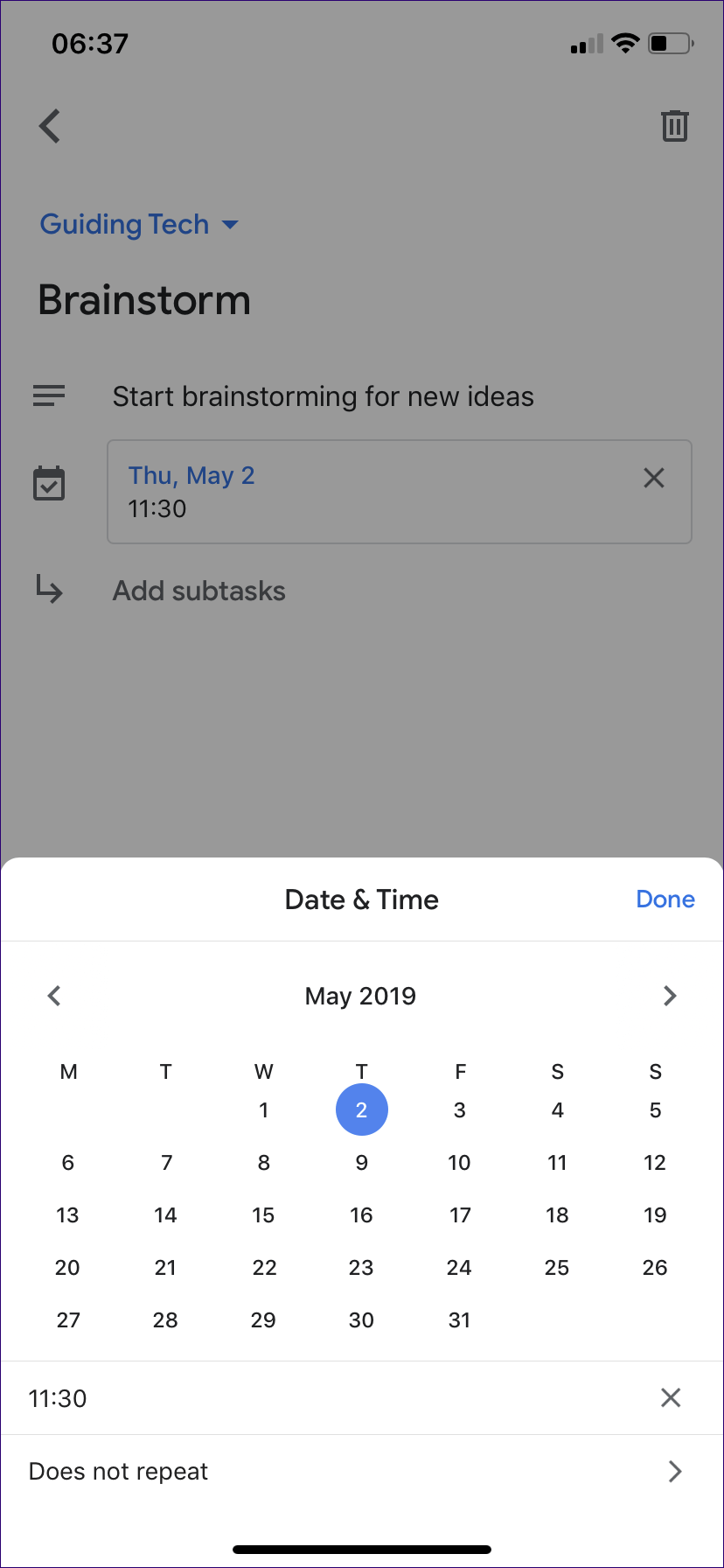Viewport: 724px width, 1568px height.
Task: Choose May 12 on the calendar
Action: [655, 1163]
